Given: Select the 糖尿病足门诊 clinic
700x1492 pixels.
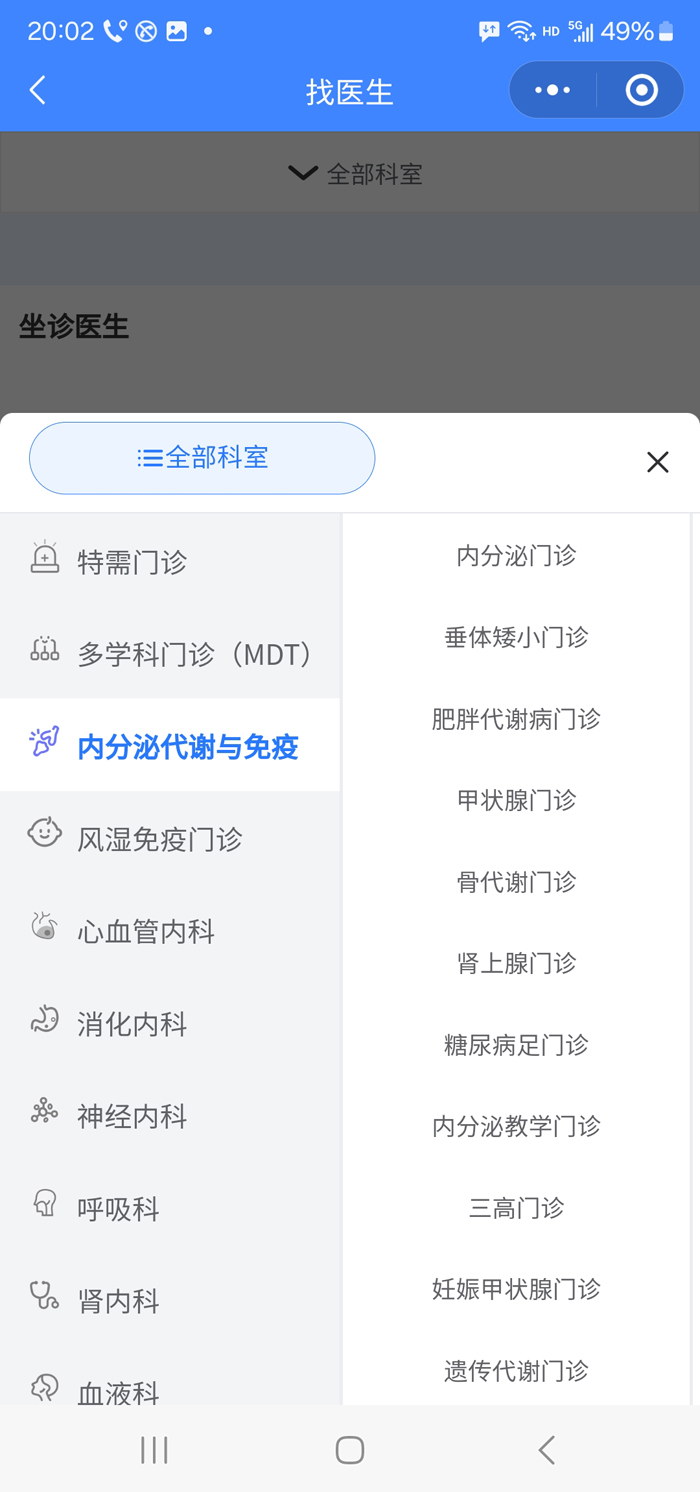Looking at the screenshot, I should coord(516,1045).
